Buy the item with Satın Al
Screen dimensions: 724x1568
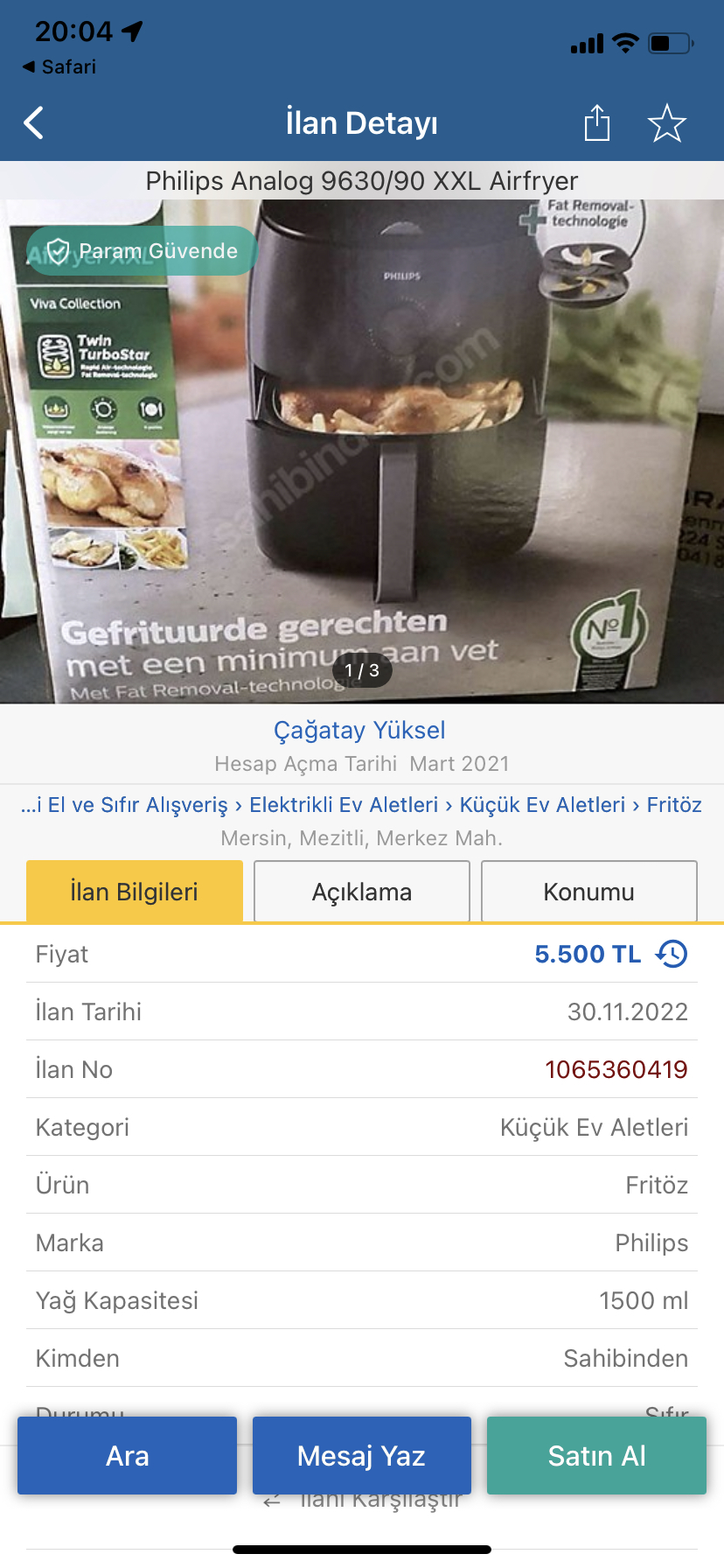tap(596, 1455)
